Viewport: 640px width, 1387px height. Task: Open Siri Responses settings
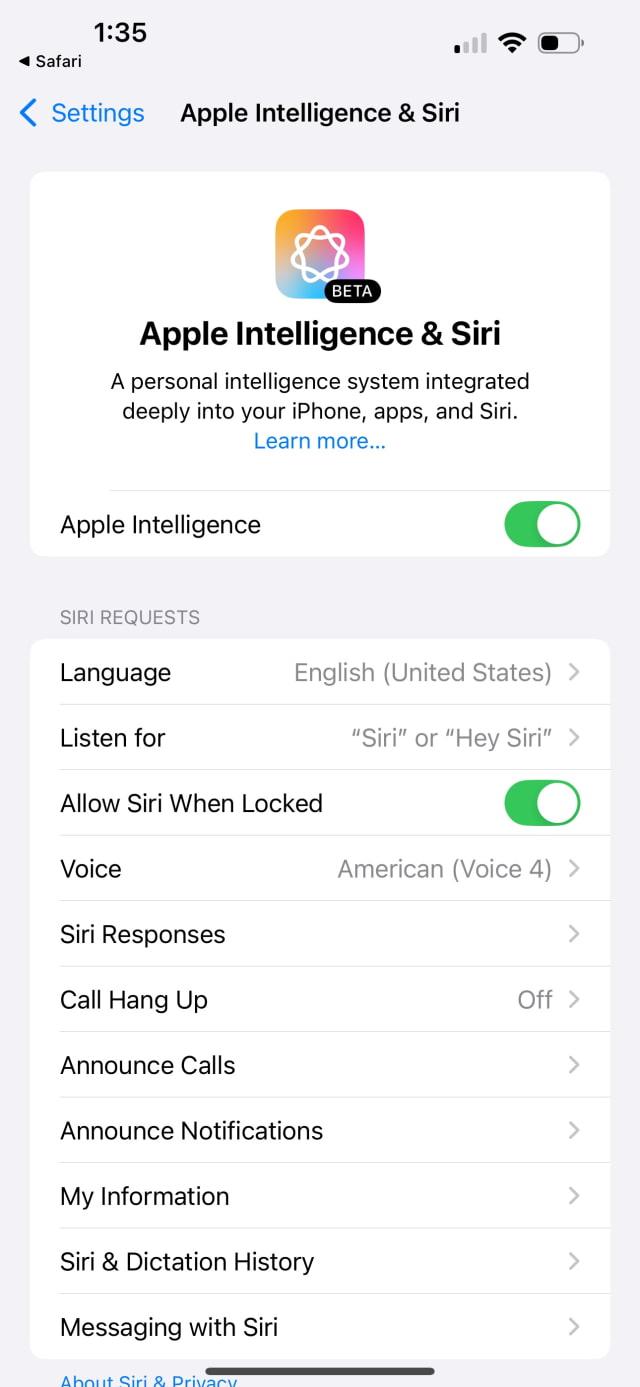320,934
